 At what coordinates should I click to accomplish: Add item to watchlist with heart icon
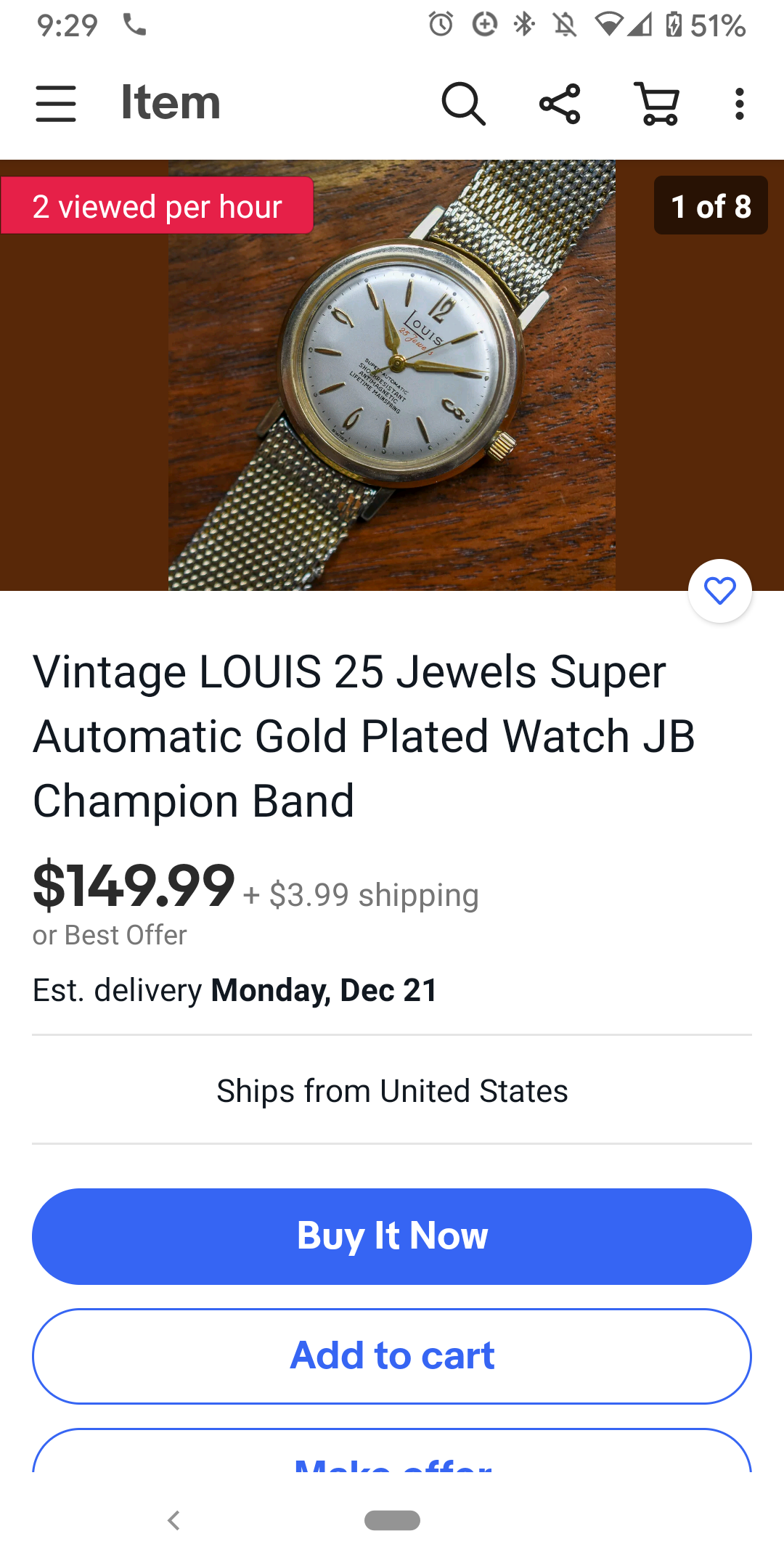coord(719,591)
